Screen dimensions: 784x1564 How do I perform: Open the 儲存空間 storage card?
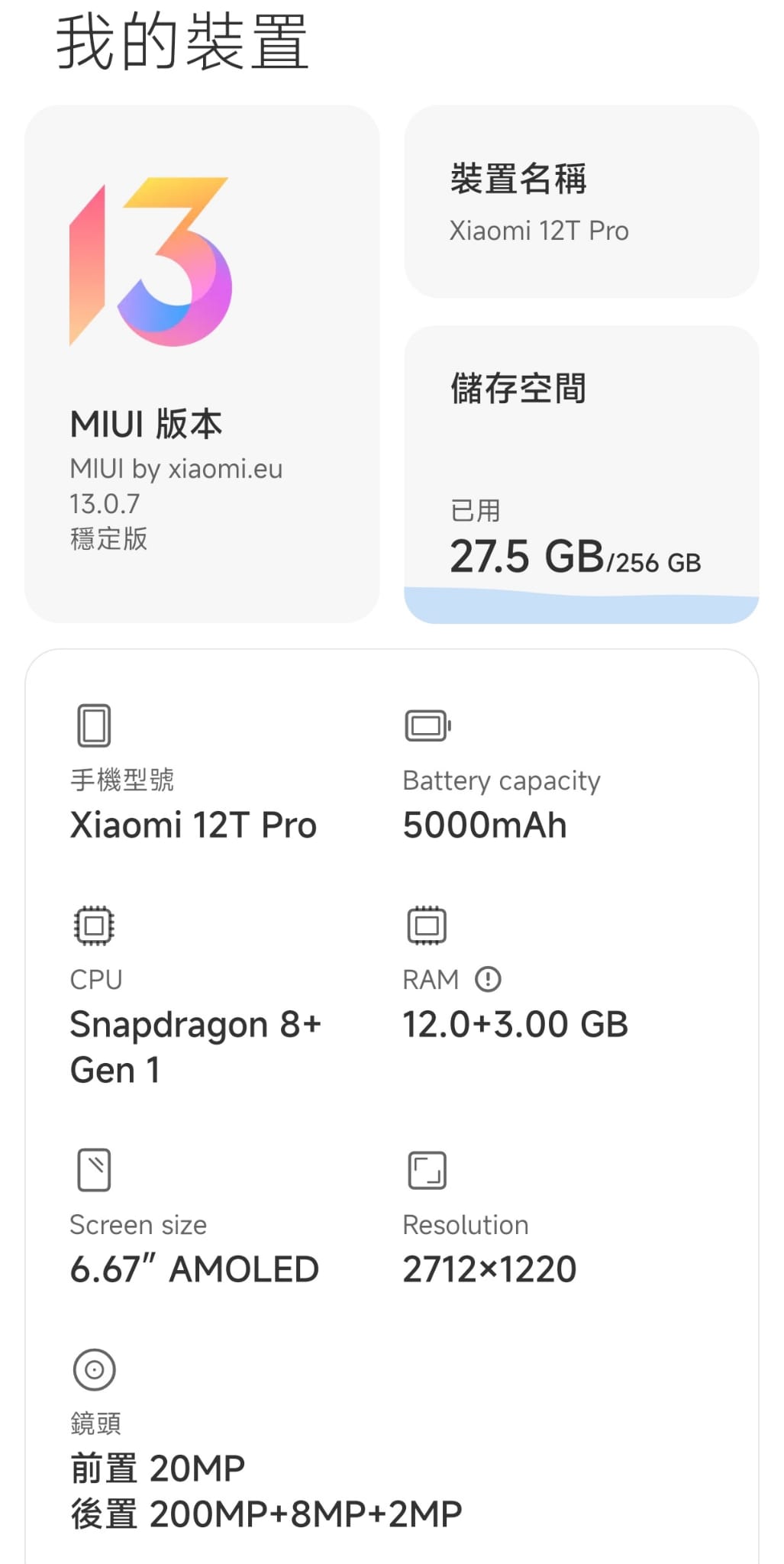point(581,474)
